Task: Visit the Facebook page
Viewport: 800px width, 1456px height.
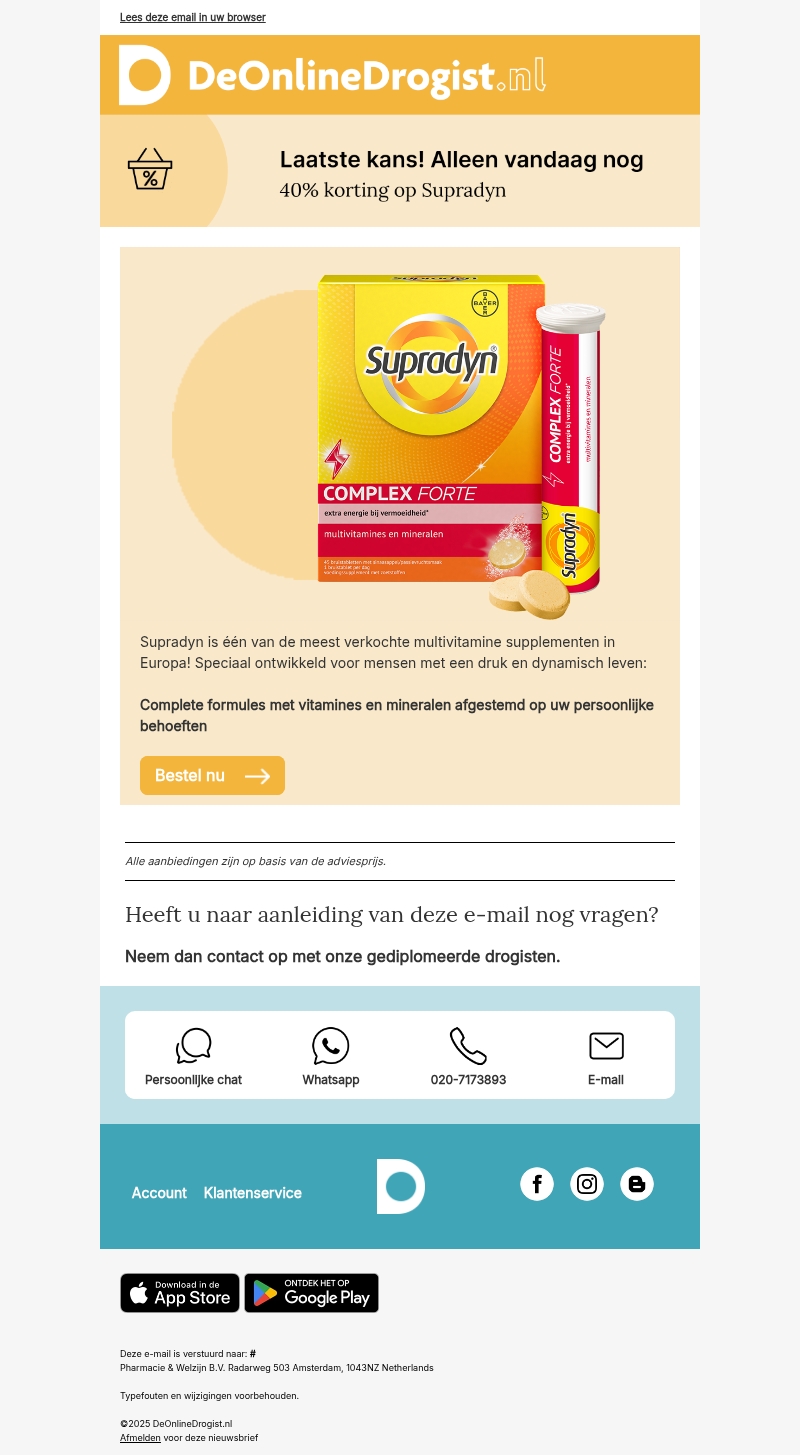Action: coord(537,1184)
